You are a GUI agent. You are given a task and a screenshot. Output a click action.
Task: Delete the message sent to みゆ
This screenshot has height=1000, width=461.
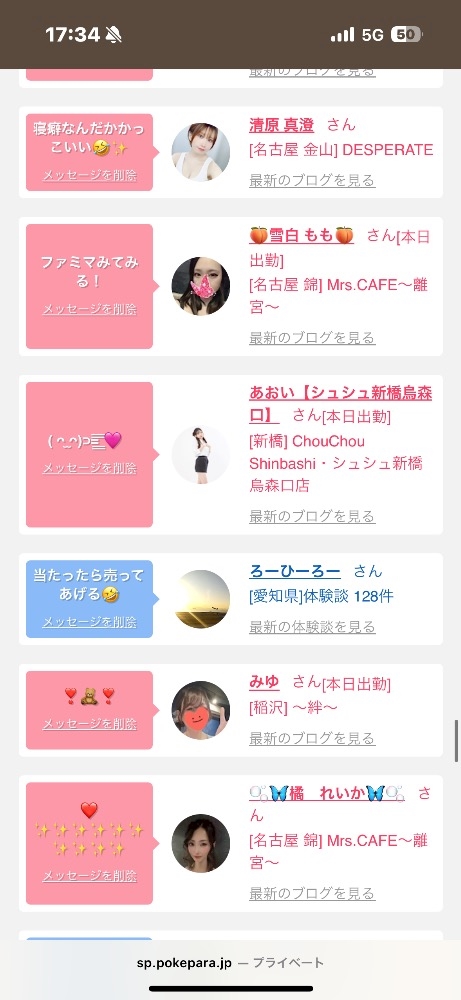pos(89,723)
